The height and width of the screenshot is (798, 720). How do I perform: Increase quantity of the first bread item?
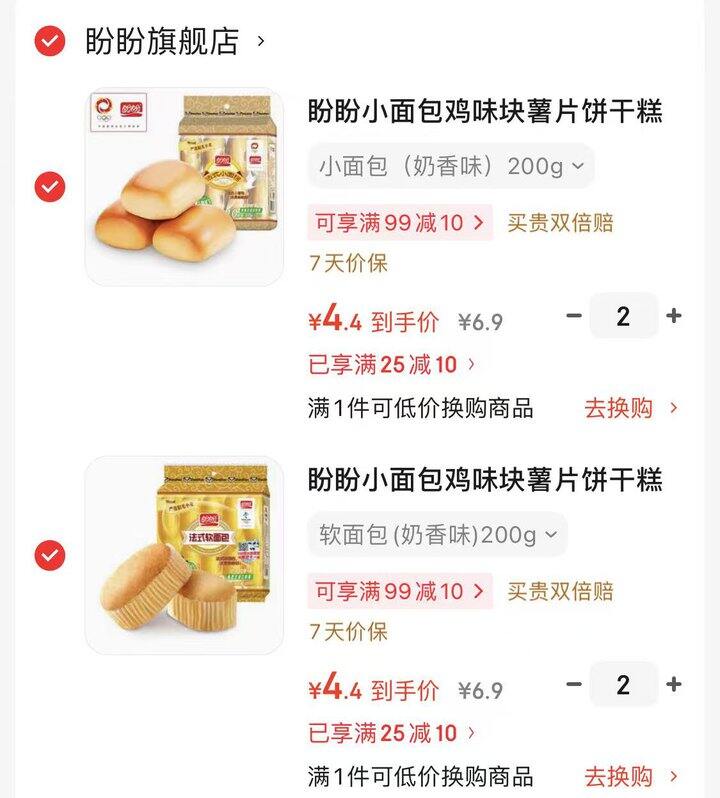[x=672, y=316]
